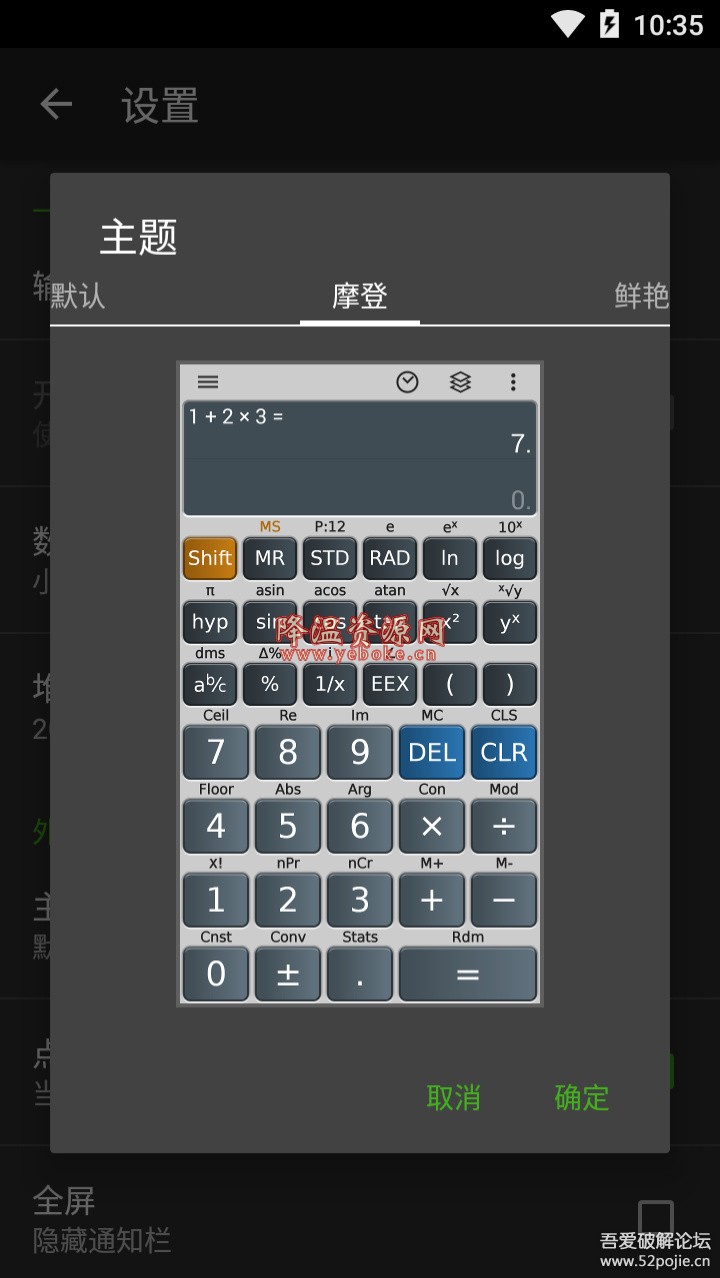The width and height of the screenshot is (720, 1278).
Task: Confirm the theme with 确定
Action: click(x=581, y=1097)
